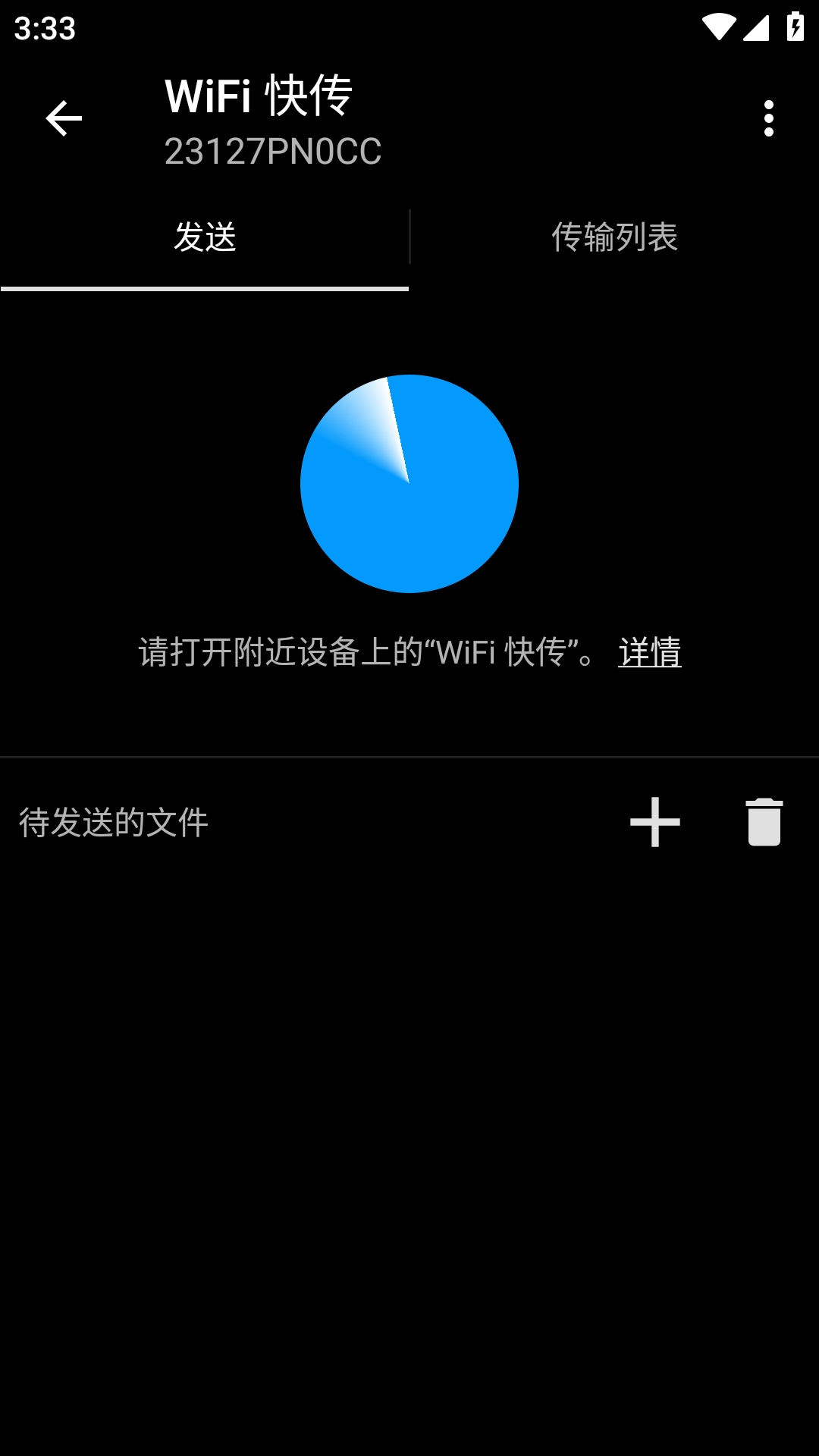This screenshot has height=1456, width=819.
Task: Open the three-dot overflow menu
Action: 768,118
